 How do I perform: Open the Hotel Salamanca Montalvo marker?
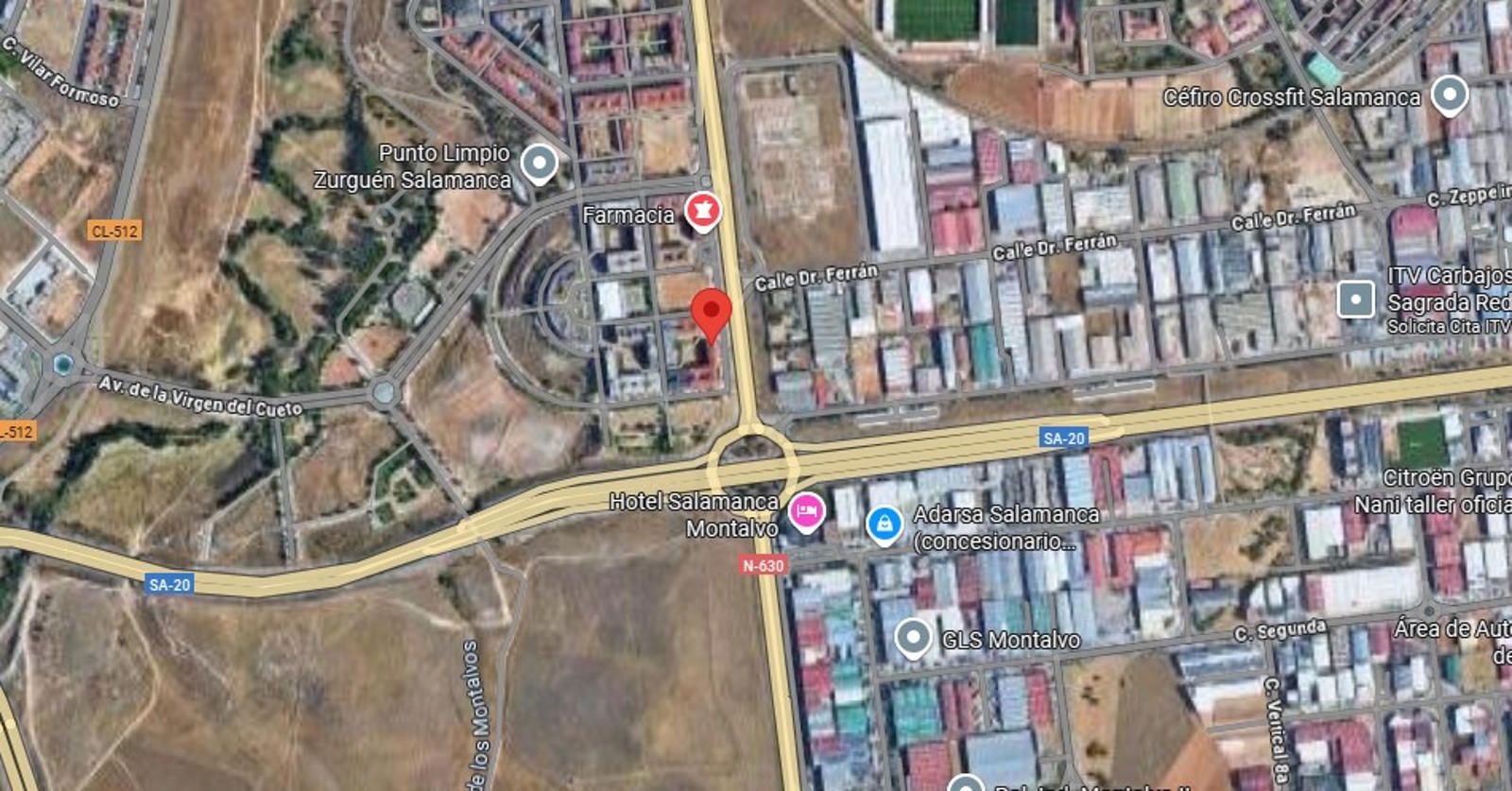click(805, 511)
